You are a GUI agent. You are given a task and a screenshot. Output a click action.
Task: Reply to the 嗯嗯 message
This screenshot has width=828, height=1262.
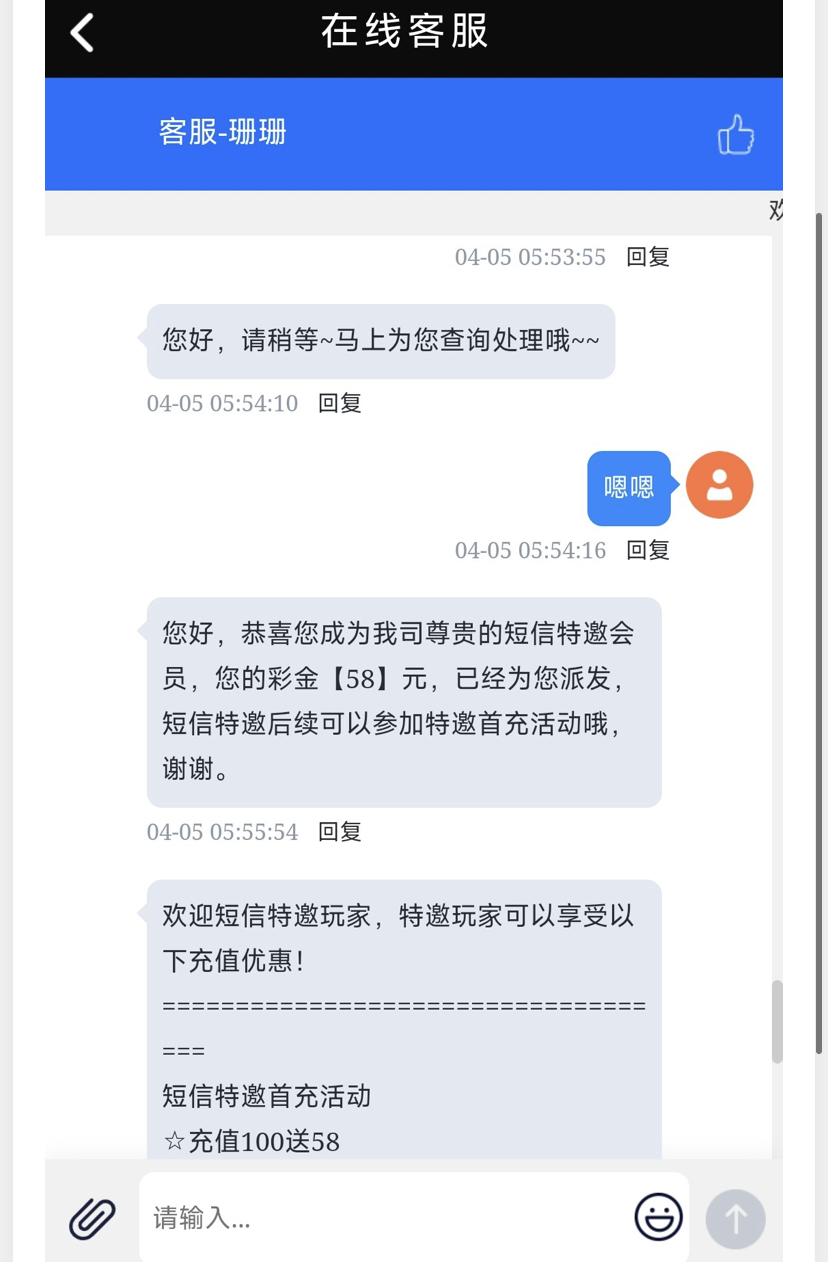point(648,550)
